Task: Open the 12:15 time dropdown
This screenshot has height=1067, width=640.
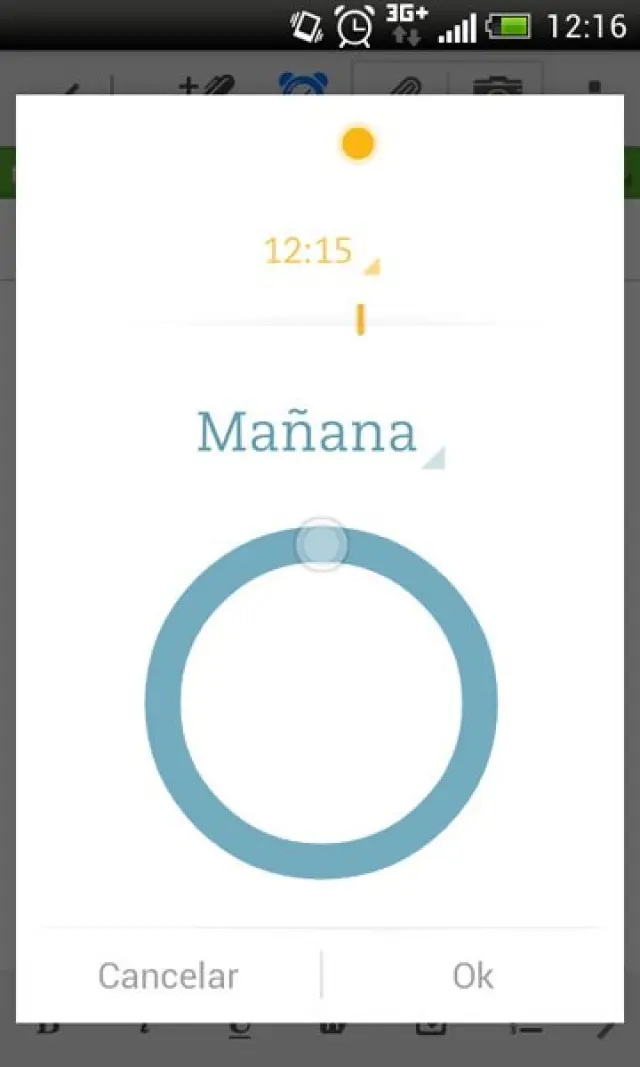Action: click(318, 251)
